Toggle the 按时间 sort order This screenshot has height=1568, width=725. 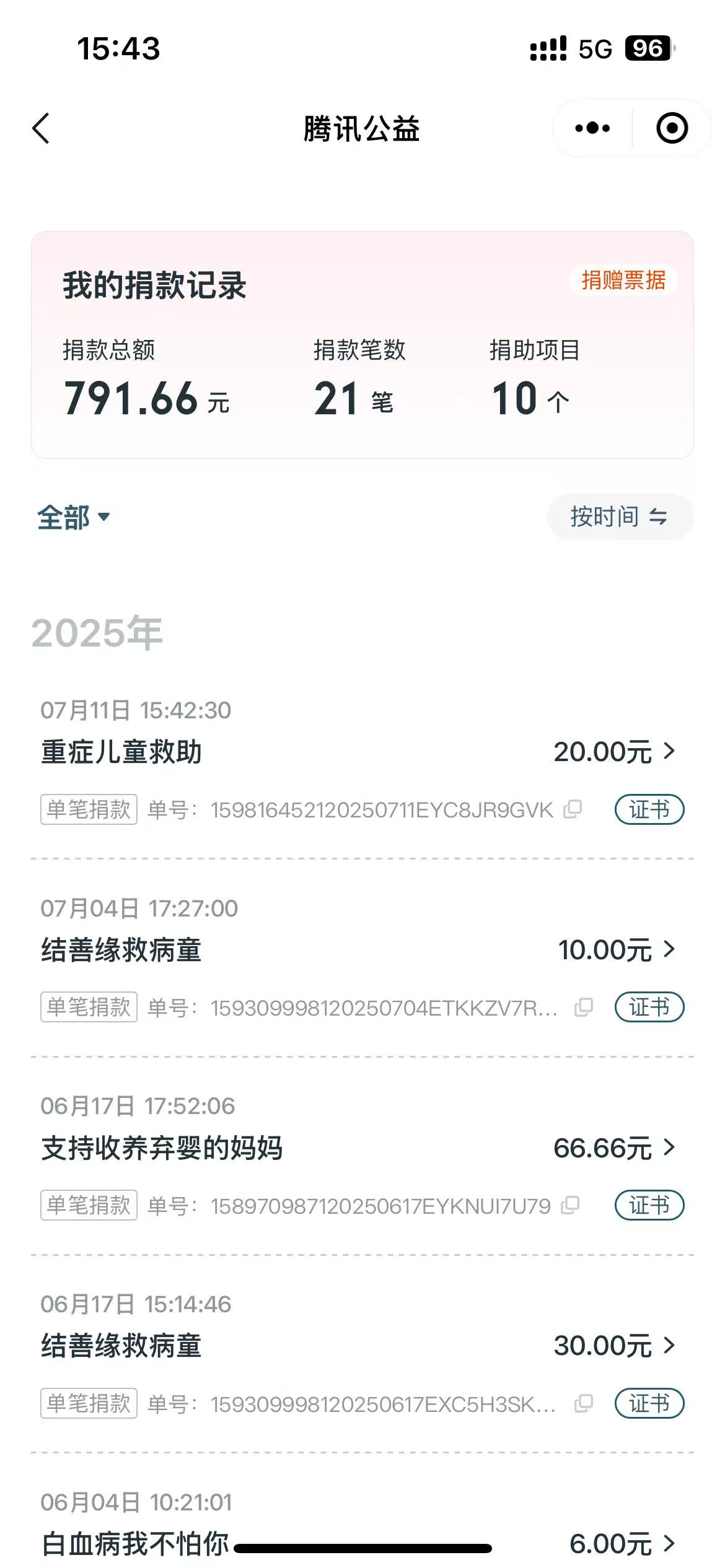pos(619,516)
